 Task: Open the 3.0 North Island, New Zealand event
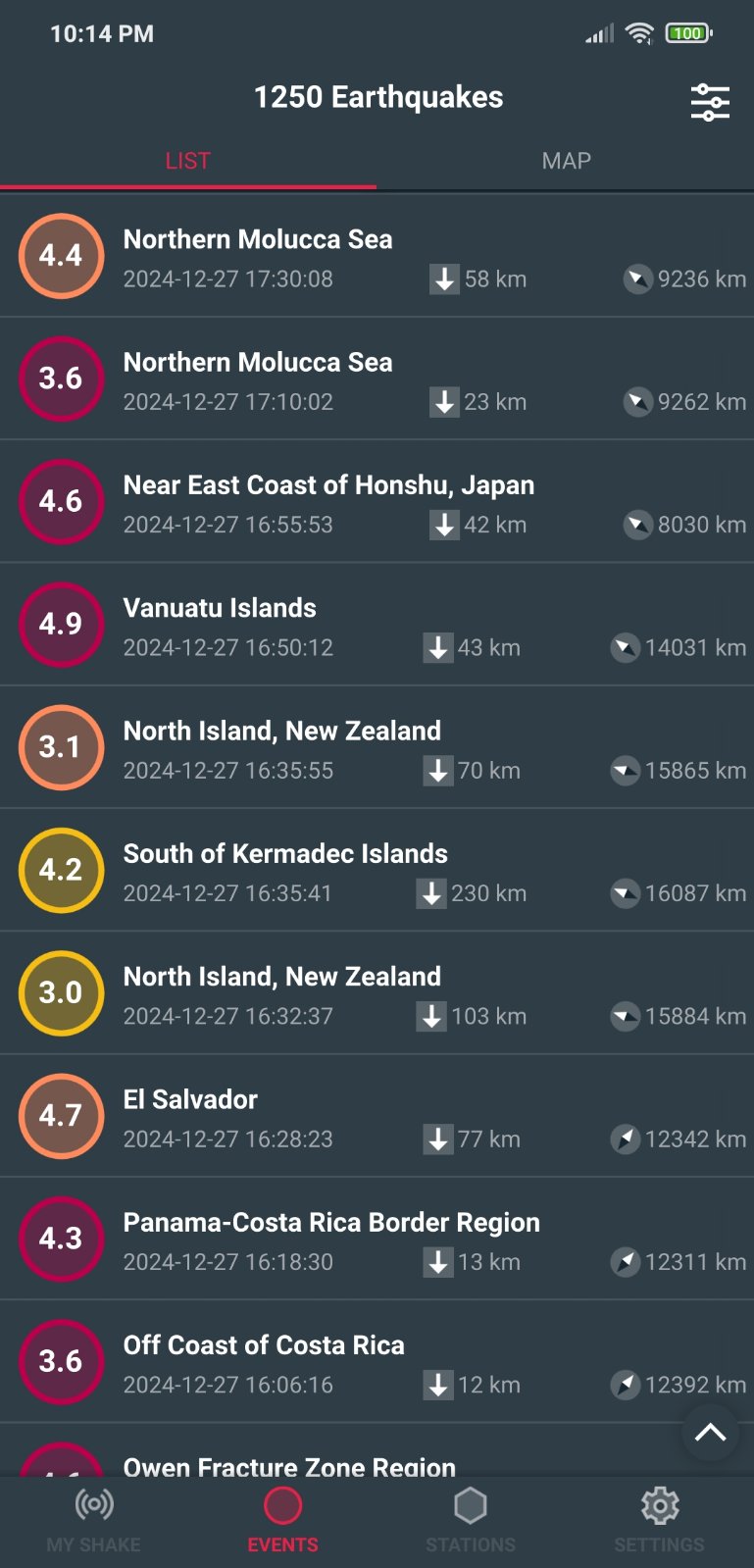click(377, 992)
